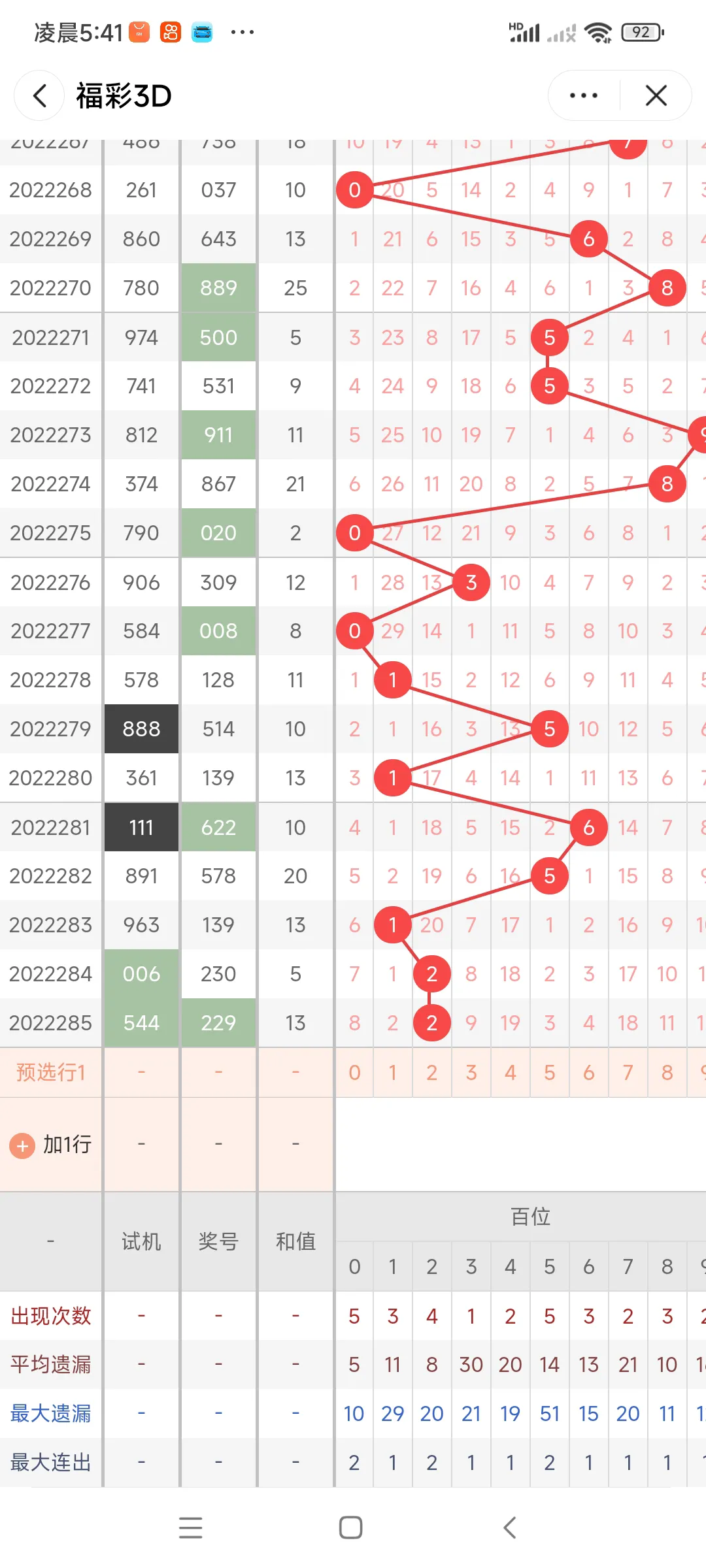Select digit 1 in 预选行1
Image resolution: width=706 pixels, height=1568 pixels.
[x=393, y=1072]
